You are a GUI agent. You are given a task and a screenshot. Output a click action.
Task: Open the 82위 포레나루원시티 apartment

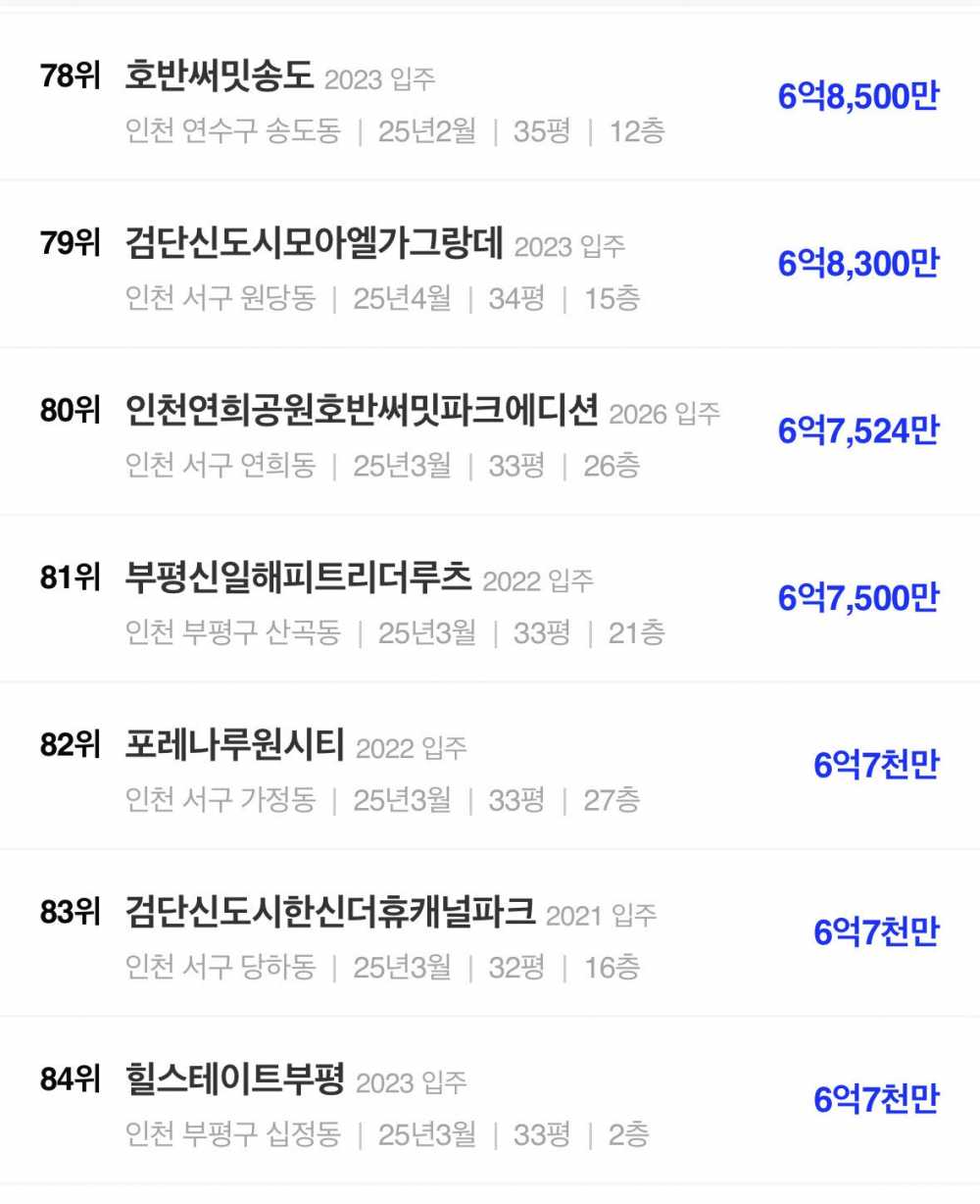tap(234, 745)
